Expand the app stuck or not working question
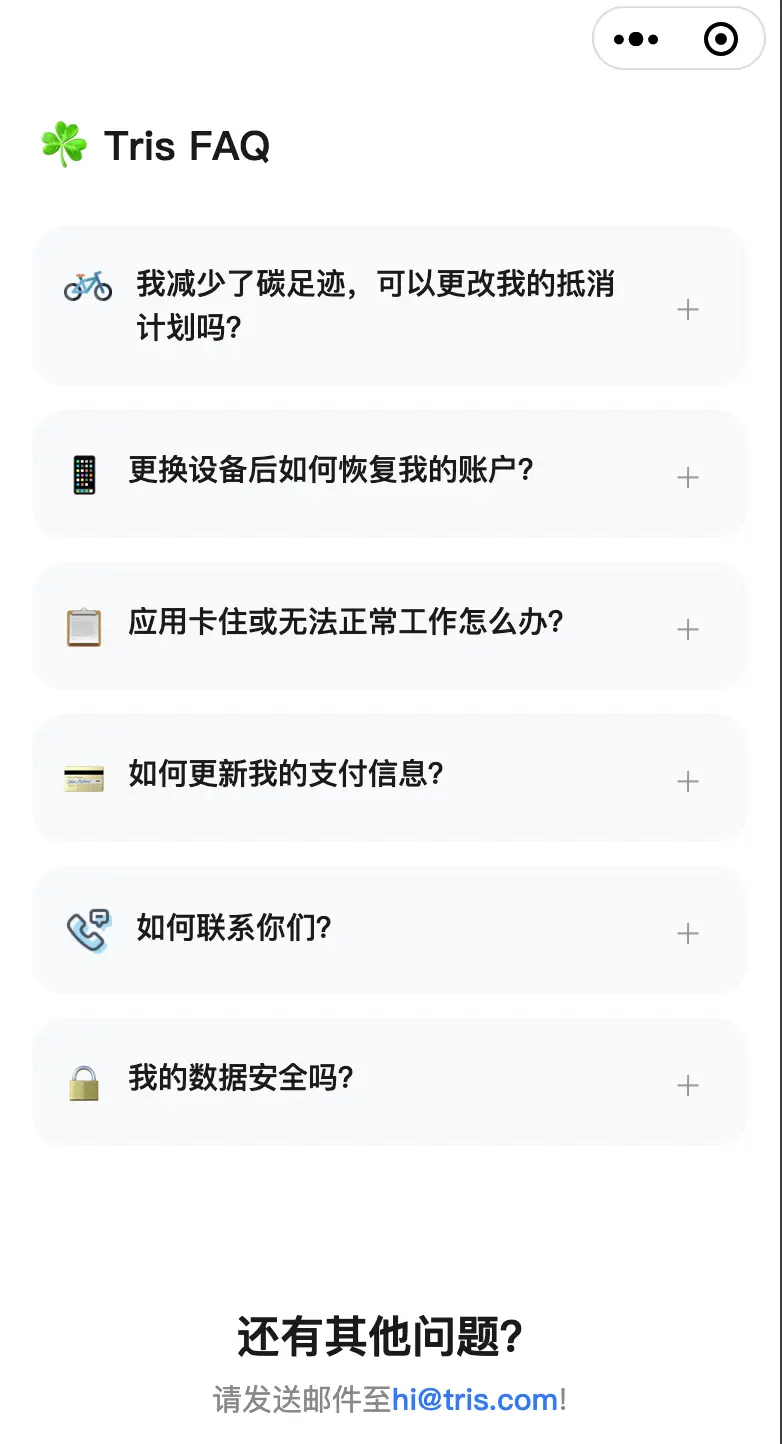 pyautogui.click(x=687, y=629)
